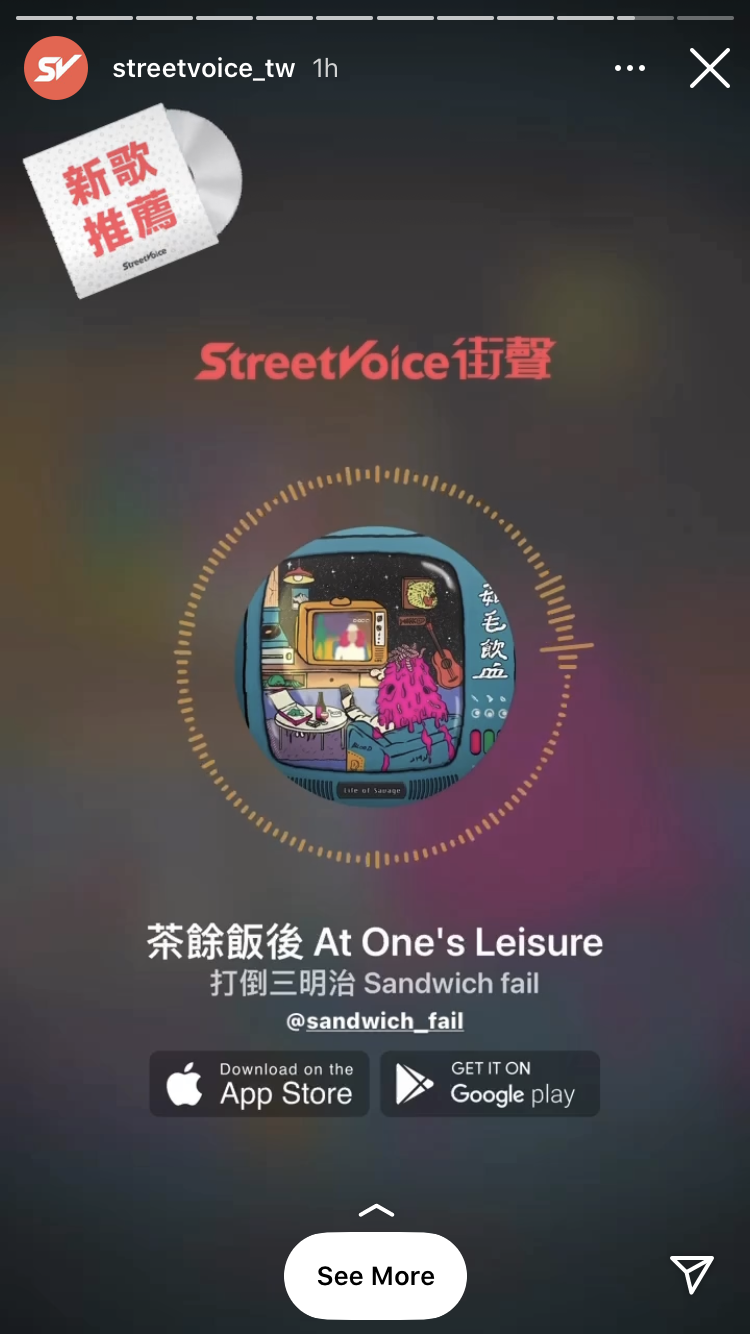Tap the streetvoice_tw username
Screen dimensions: 750x1334
[x=203, y=69]
